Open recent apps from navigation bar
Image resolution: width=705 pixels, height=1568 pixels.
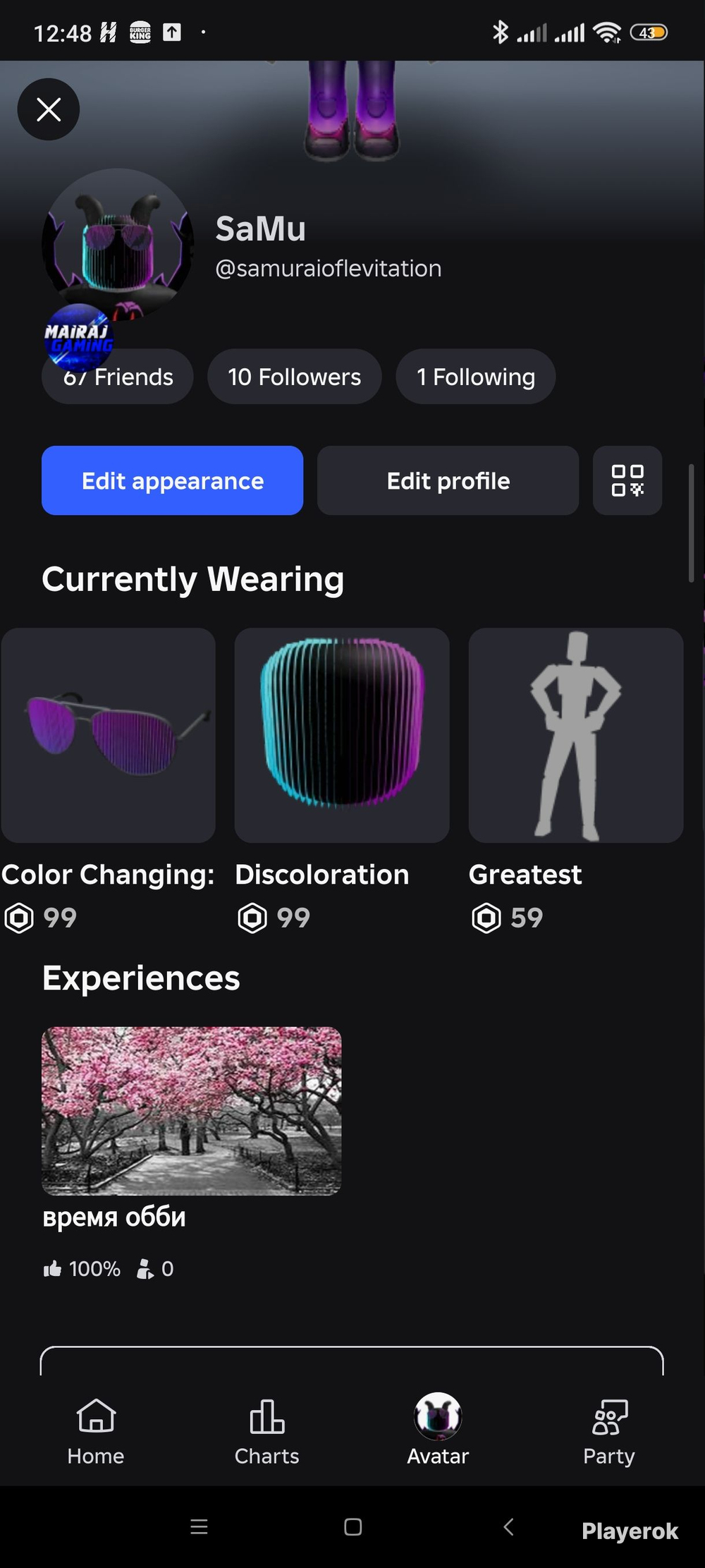coord(200,1527)
